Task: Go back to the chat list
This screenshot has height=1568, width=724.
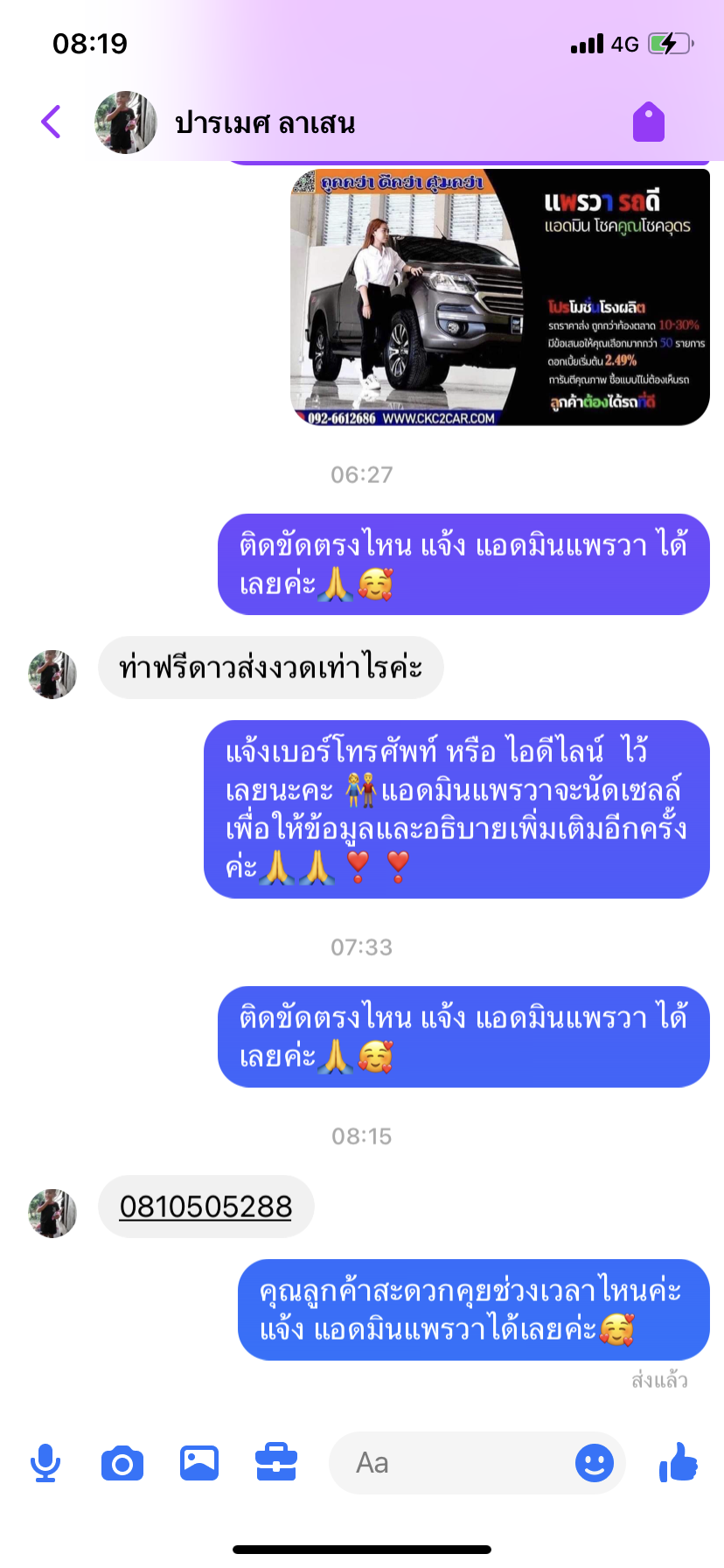Action: [52, 122]
